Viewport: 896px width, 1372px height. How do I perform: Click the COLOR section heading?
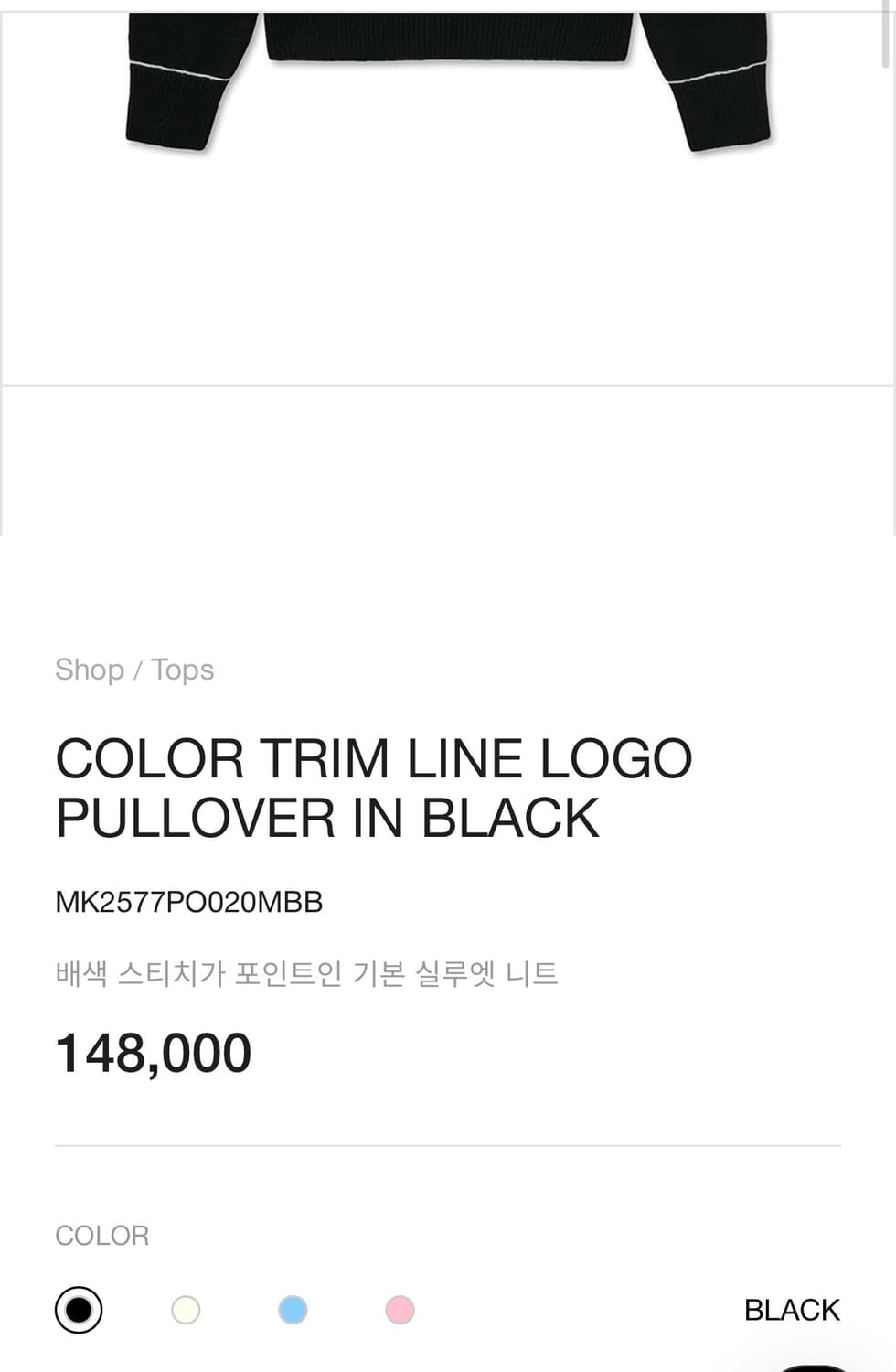pos(101,1235)
